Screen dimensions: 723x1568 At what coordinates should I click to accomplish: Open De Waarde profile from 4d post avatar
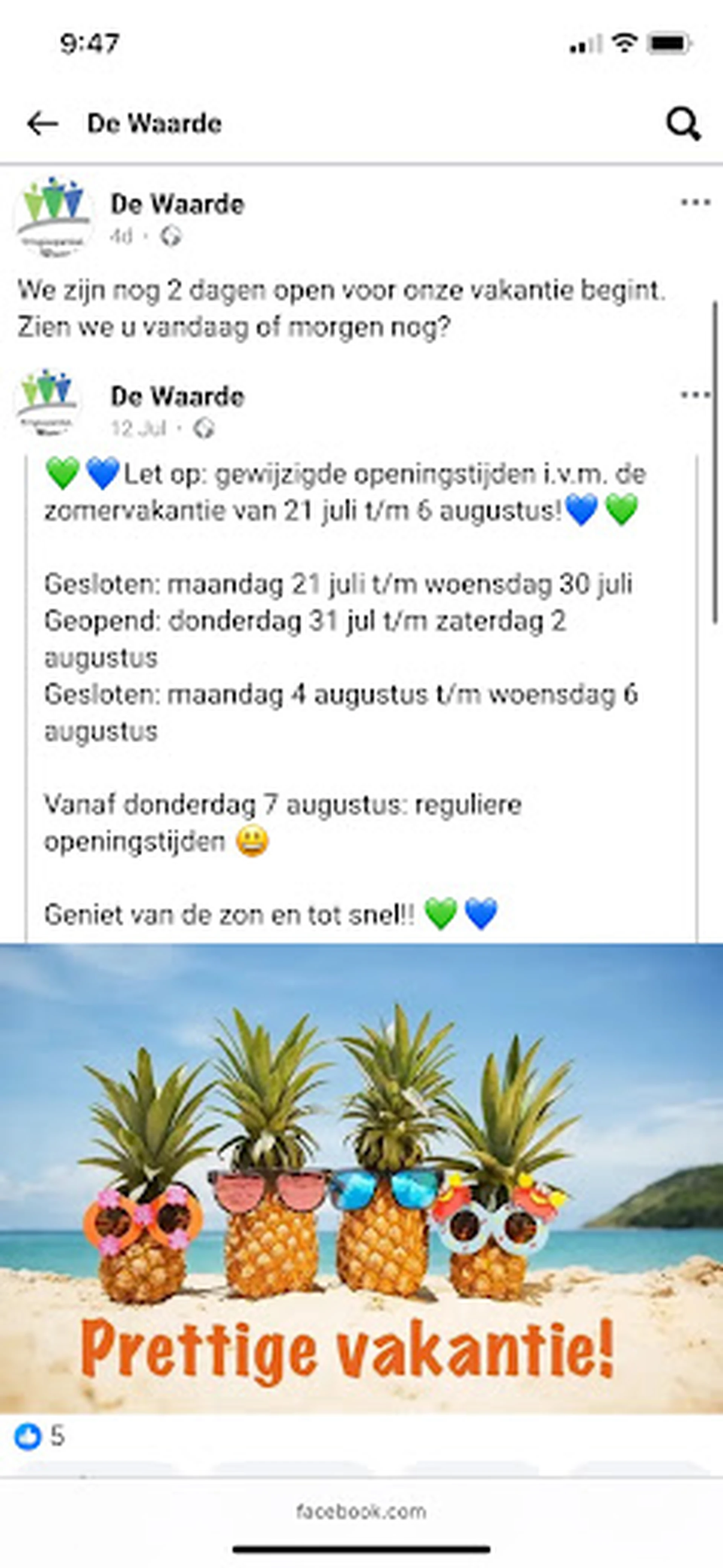point(53,217)
